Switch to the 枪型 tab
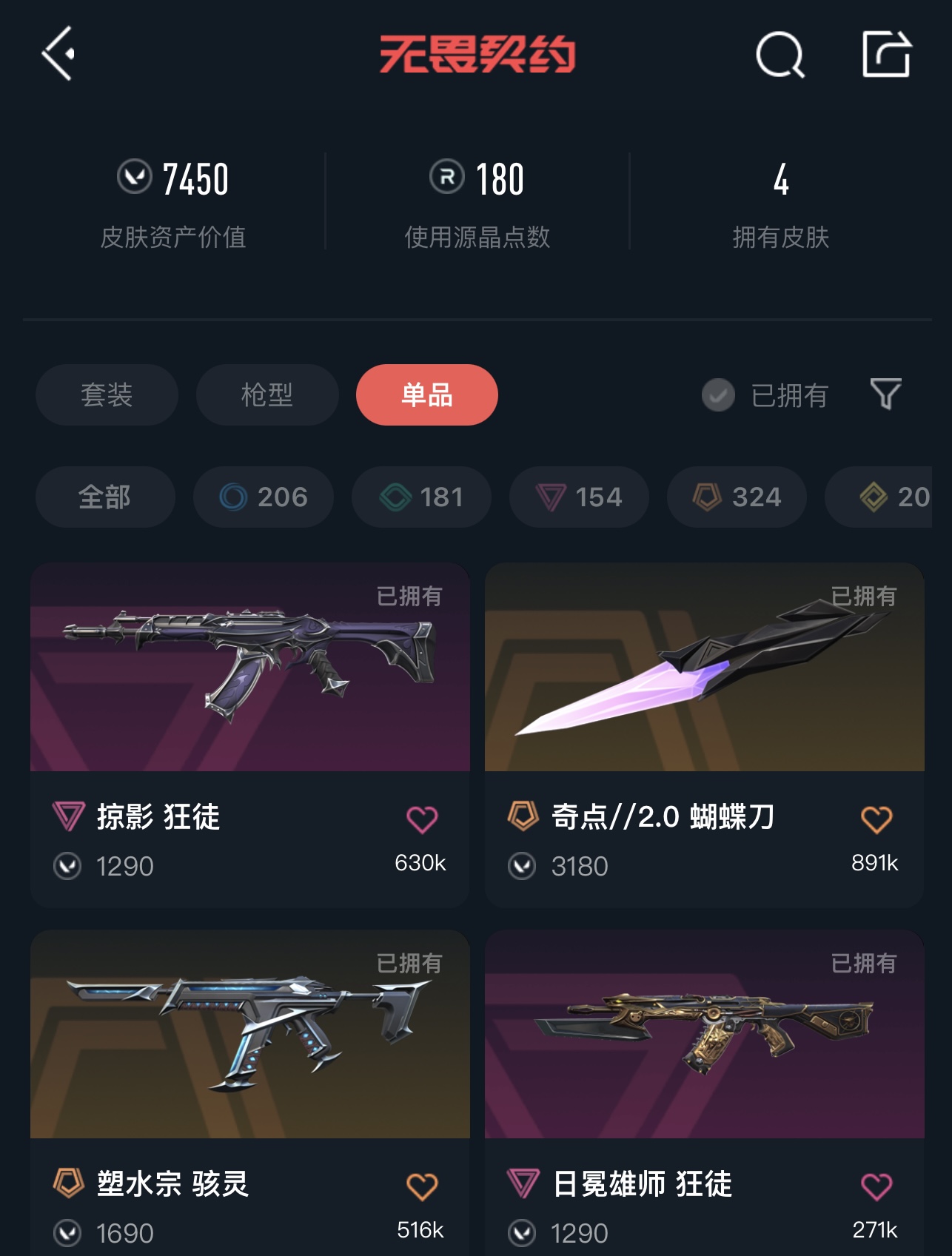 tap(267, 394)
